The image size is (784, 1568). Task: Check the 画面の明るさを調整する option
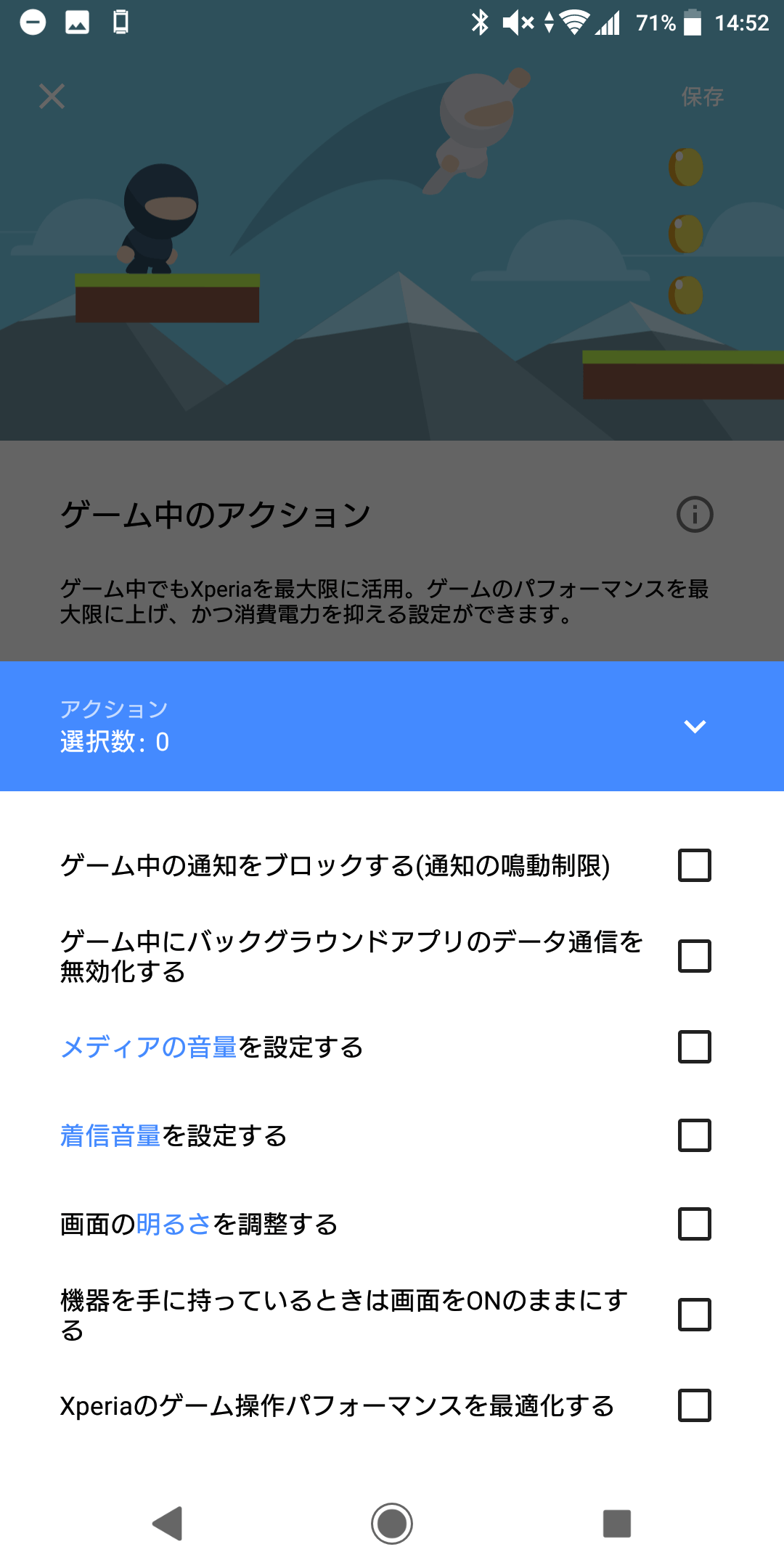[x=694, y=1224]
